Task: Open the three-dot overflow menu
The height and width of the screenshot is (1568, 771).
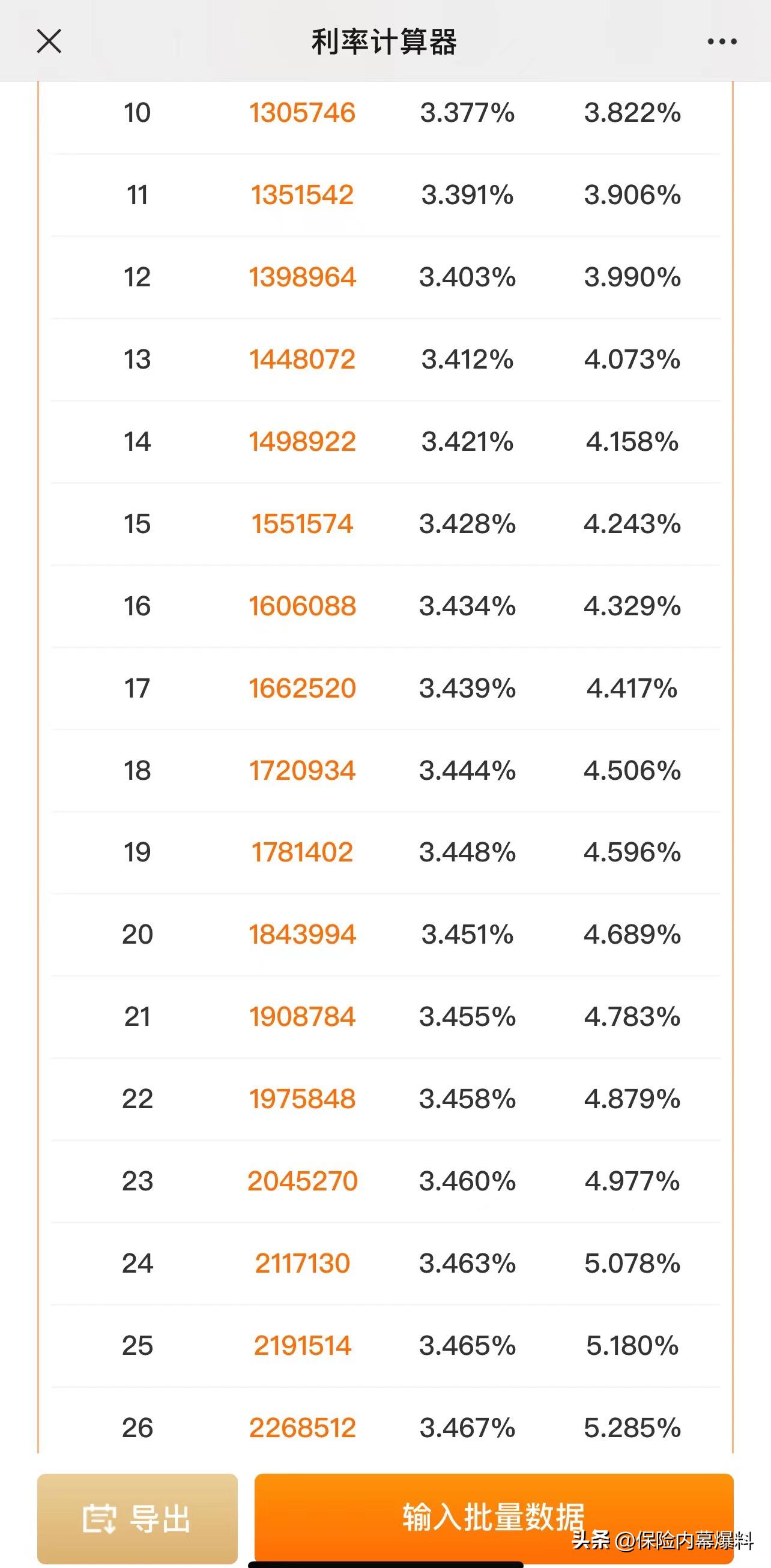Action: tap(722, 41)
